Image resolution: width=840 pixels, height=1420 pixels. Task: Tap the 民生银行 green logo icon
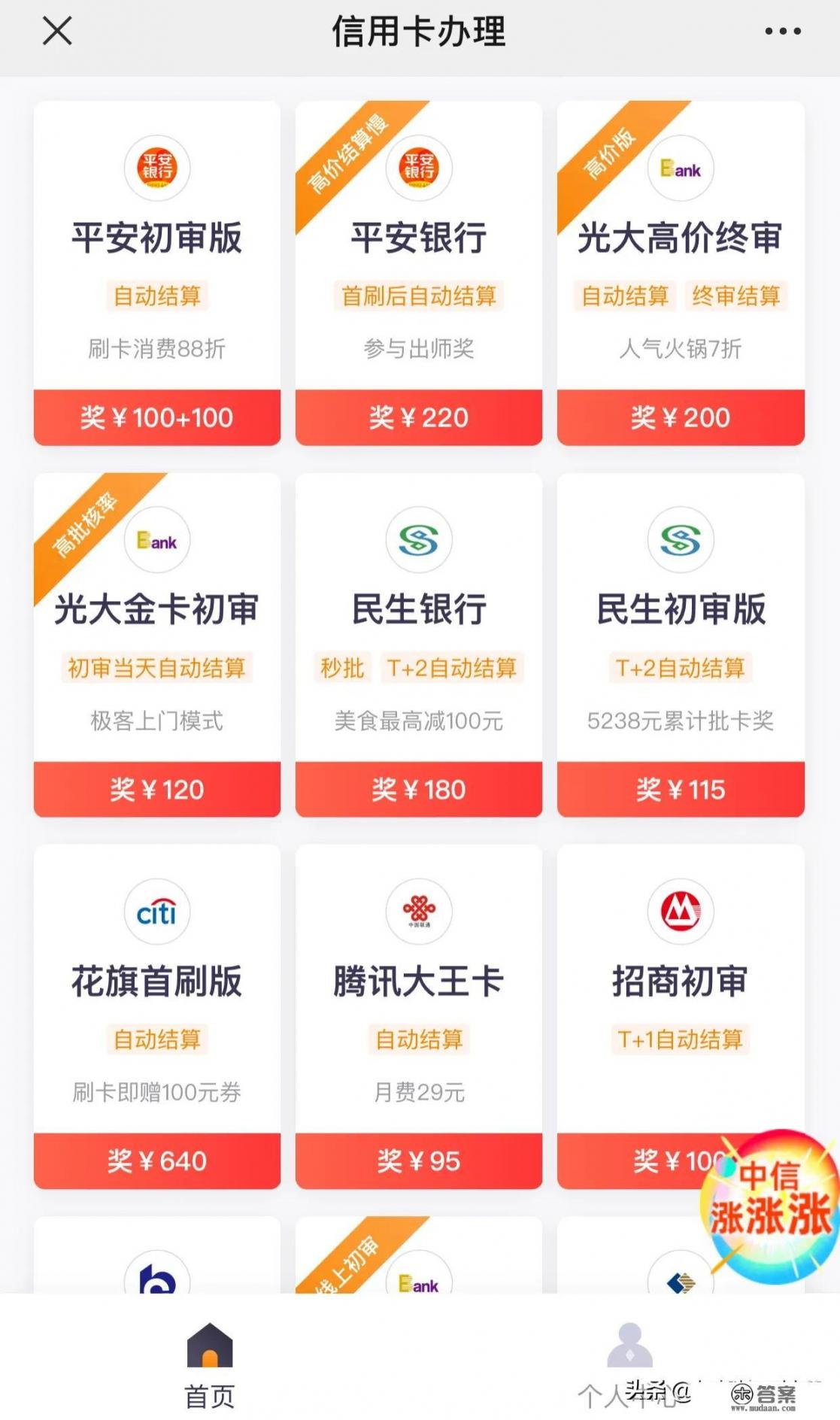(x=419, y=540)
